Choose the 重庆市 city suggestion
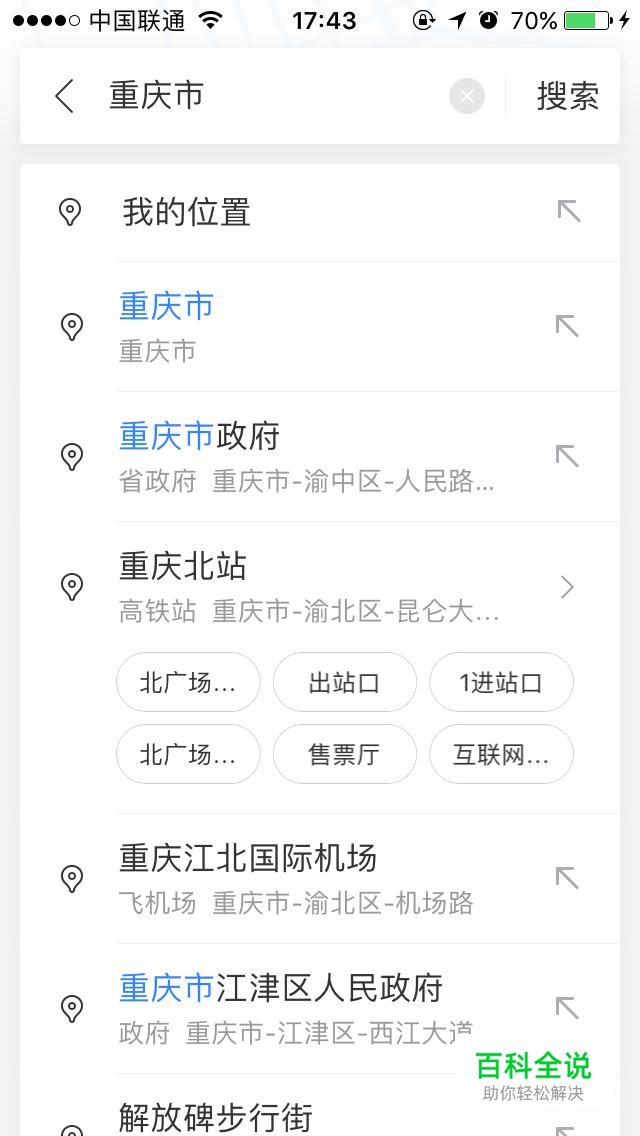Viewport: 640px width, 1136px height. (320, 327)
